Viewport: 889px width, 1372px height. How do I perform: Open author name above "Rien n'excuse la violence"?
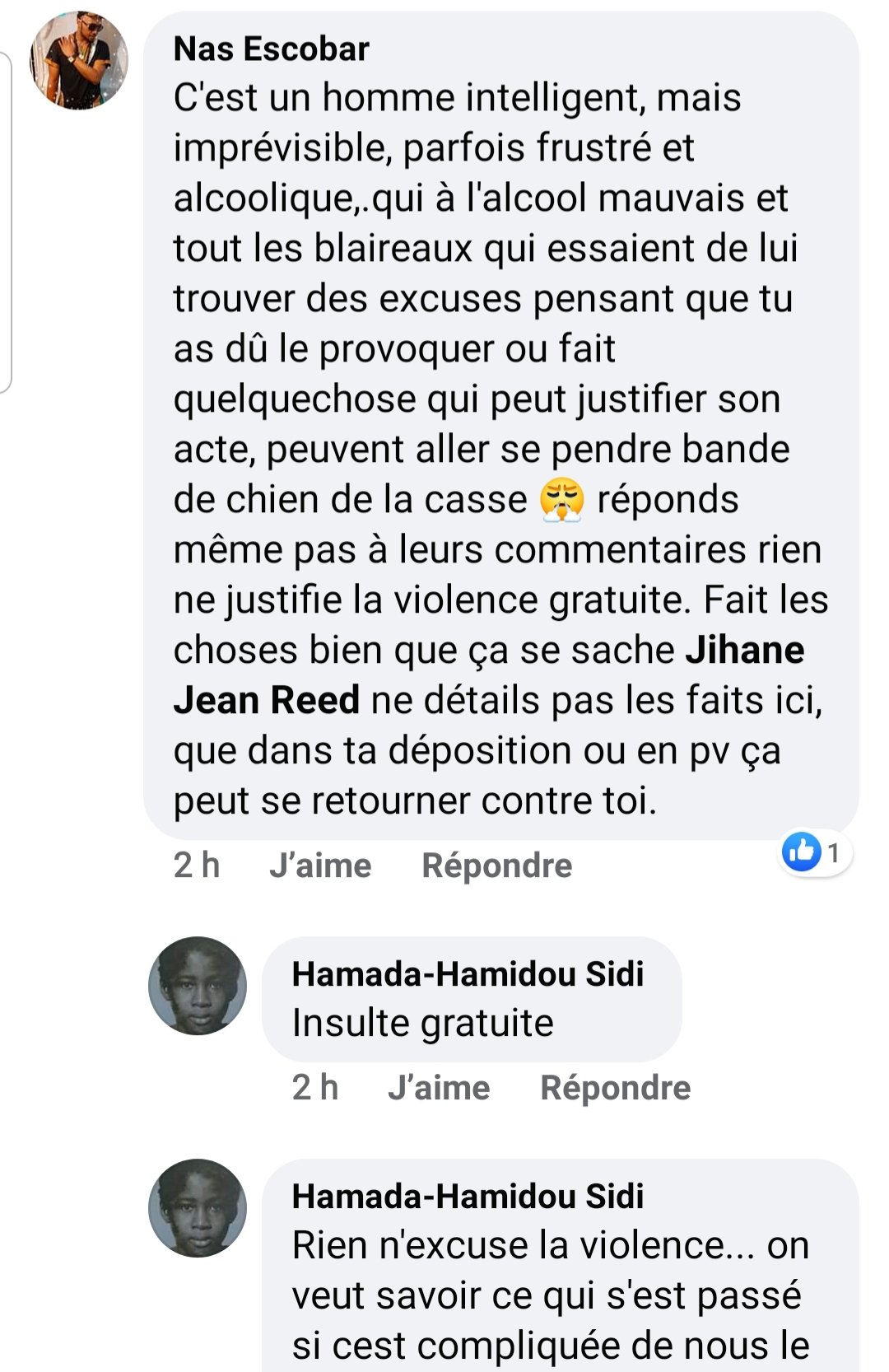(468, 1197)
